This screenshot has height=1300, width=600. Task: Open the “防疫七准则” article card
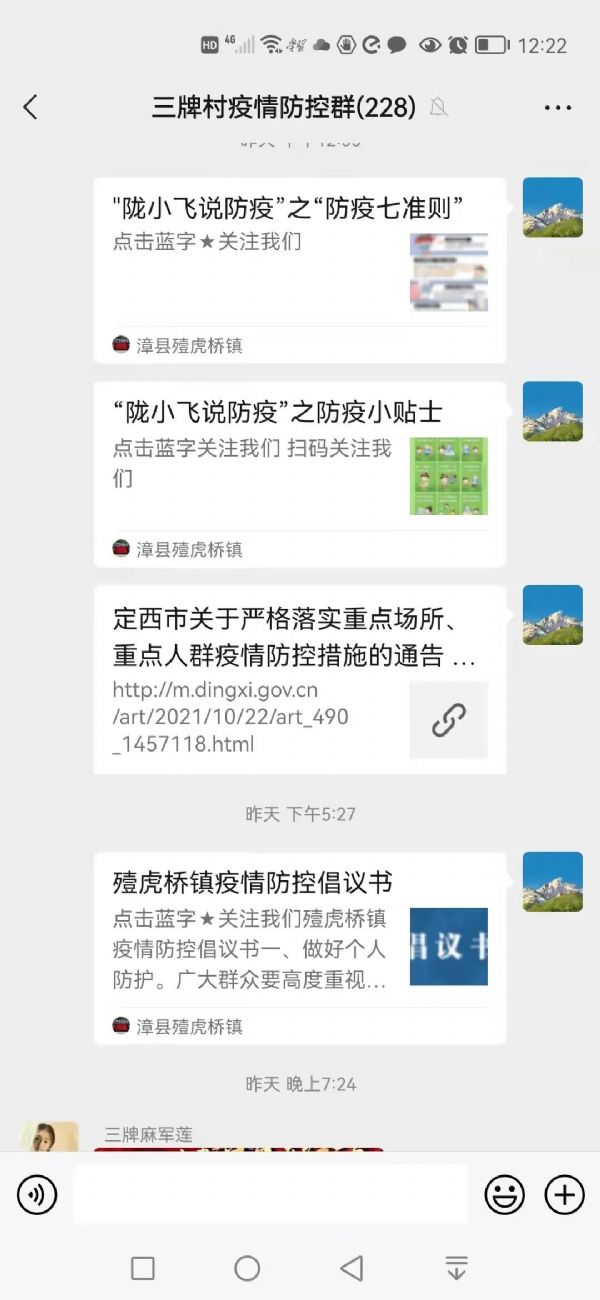(299, 270)
